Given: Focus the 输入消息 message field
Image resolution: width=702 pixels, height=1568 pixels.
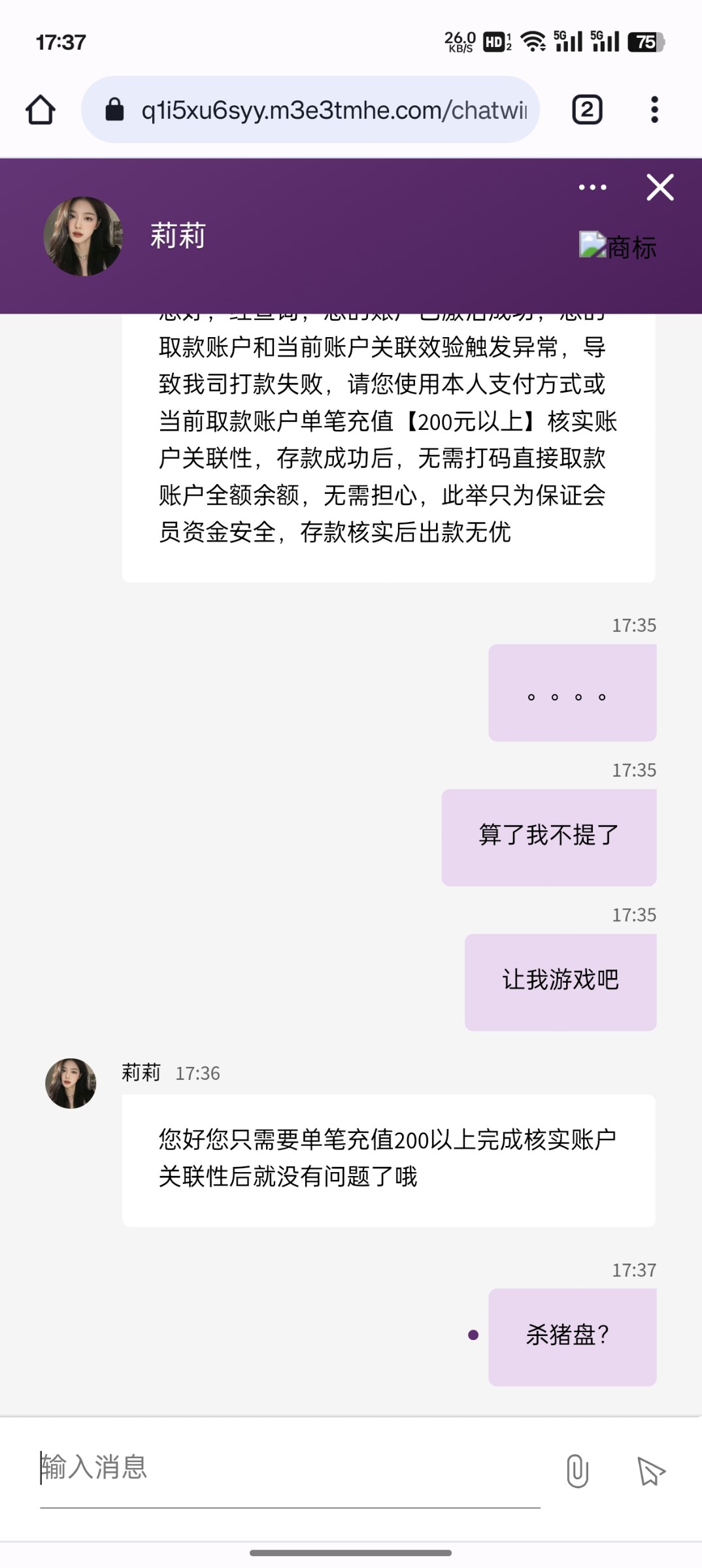Looking at the screenshot, I should [x=288, y=1468].
